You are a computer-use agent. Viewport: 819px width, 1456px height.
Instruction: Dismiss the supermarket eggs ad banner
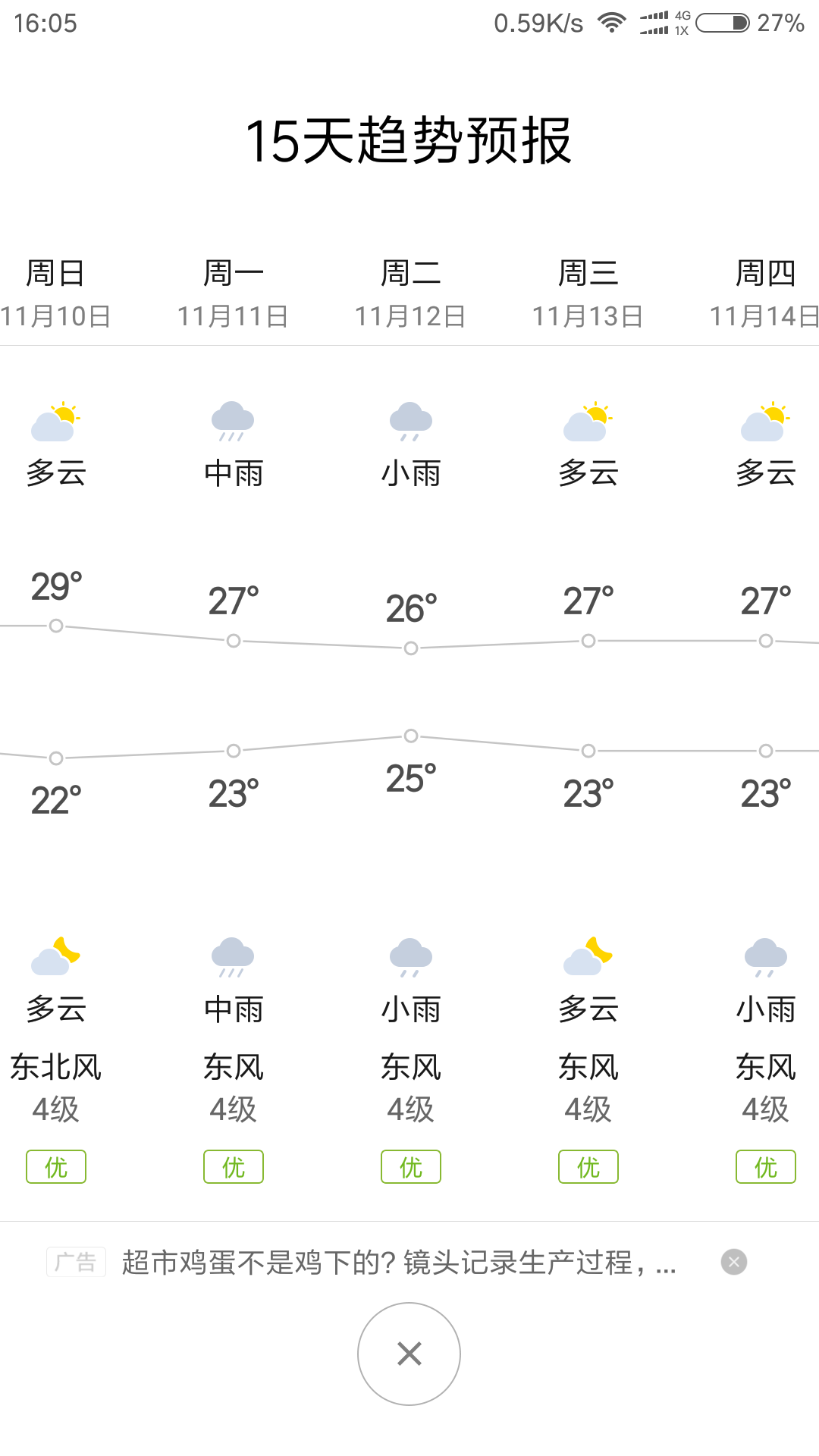[733, 1262]
